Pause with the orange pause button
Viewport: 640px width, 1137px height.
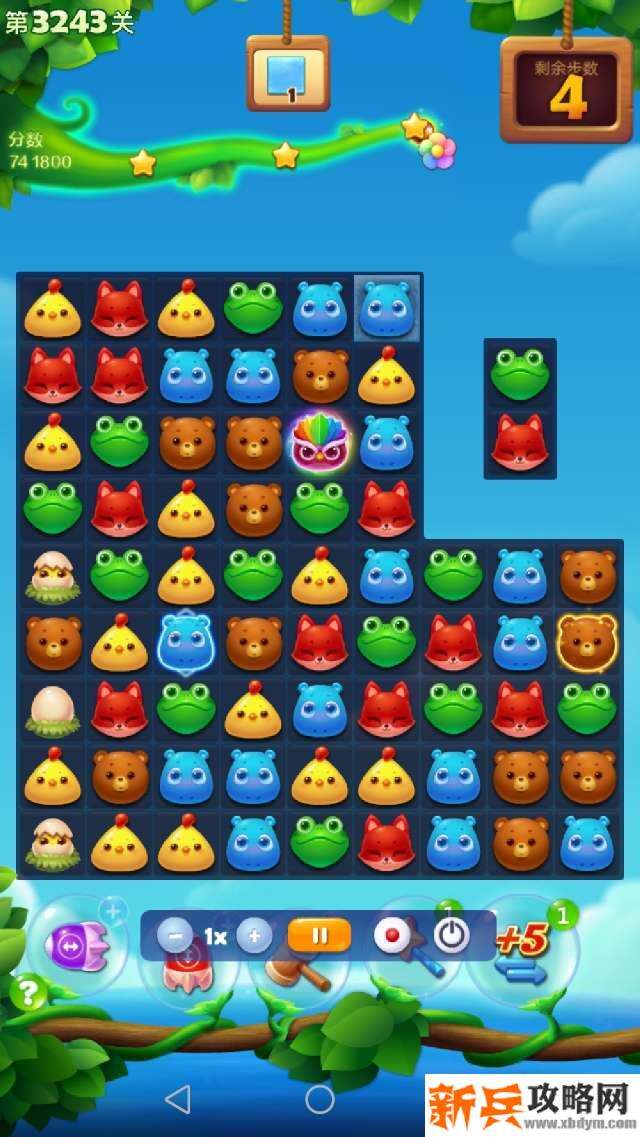(319, 936)
